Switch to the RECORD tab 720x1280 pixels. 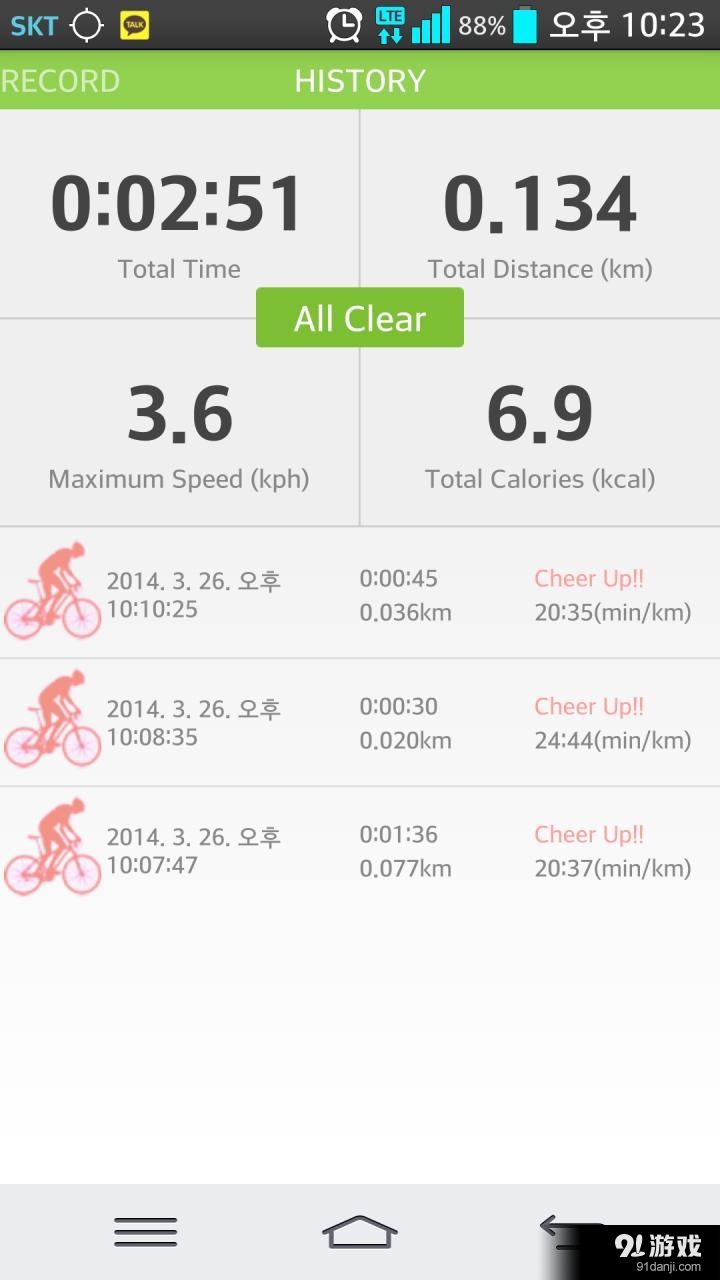click(60, 81)
